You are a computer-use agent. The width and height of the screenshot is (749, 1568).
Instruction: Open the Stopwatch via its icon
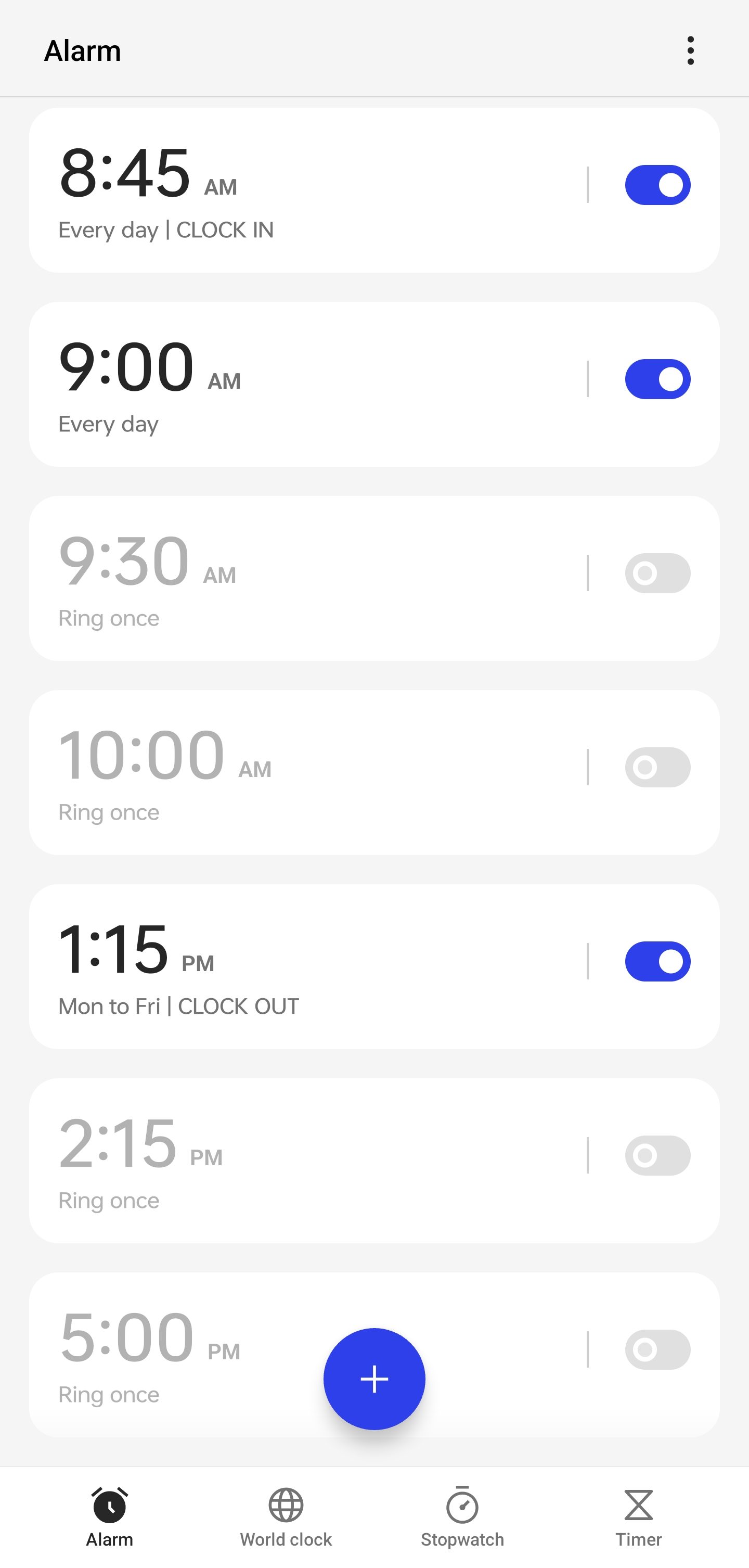click(461, 1505)
